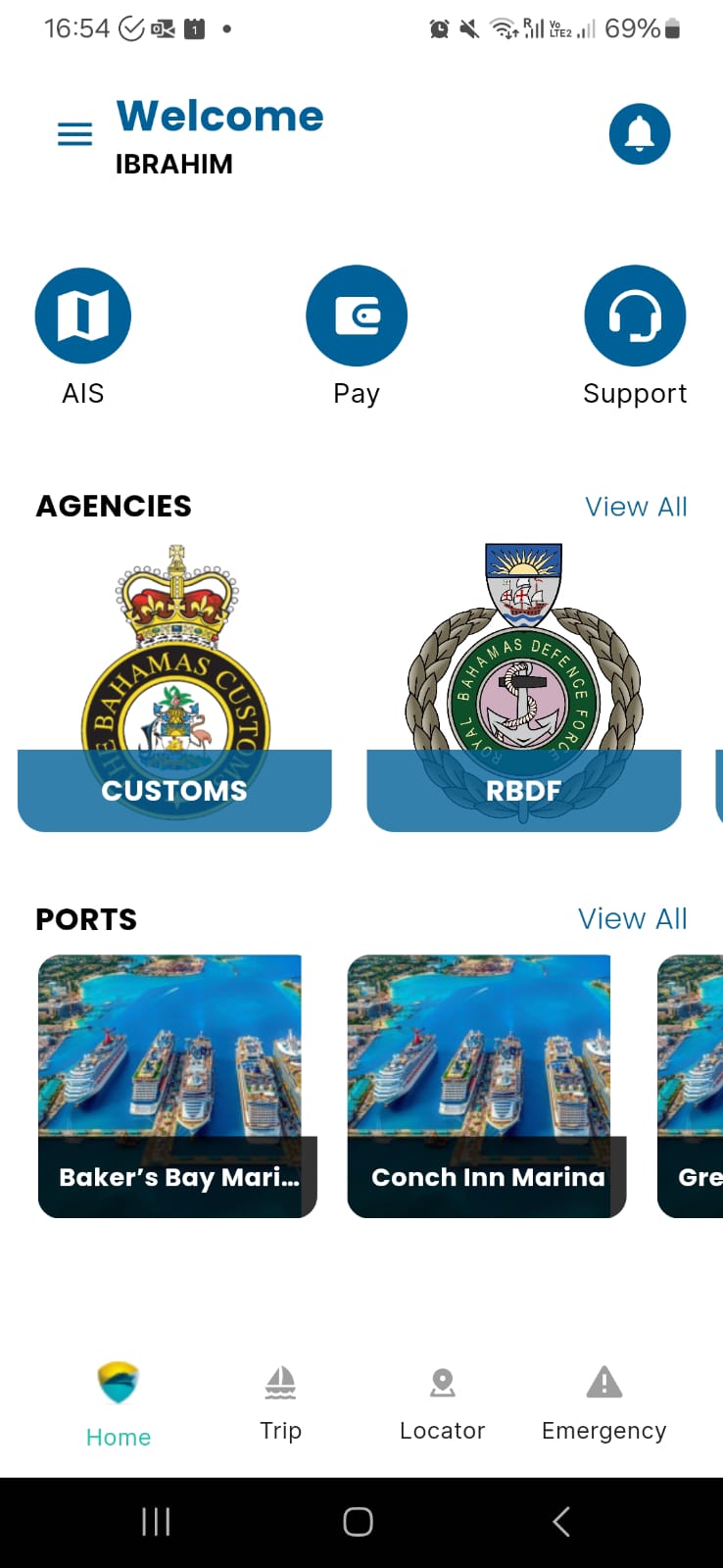
Task: Switch to the Trip tab
Action: point(280,1404)
